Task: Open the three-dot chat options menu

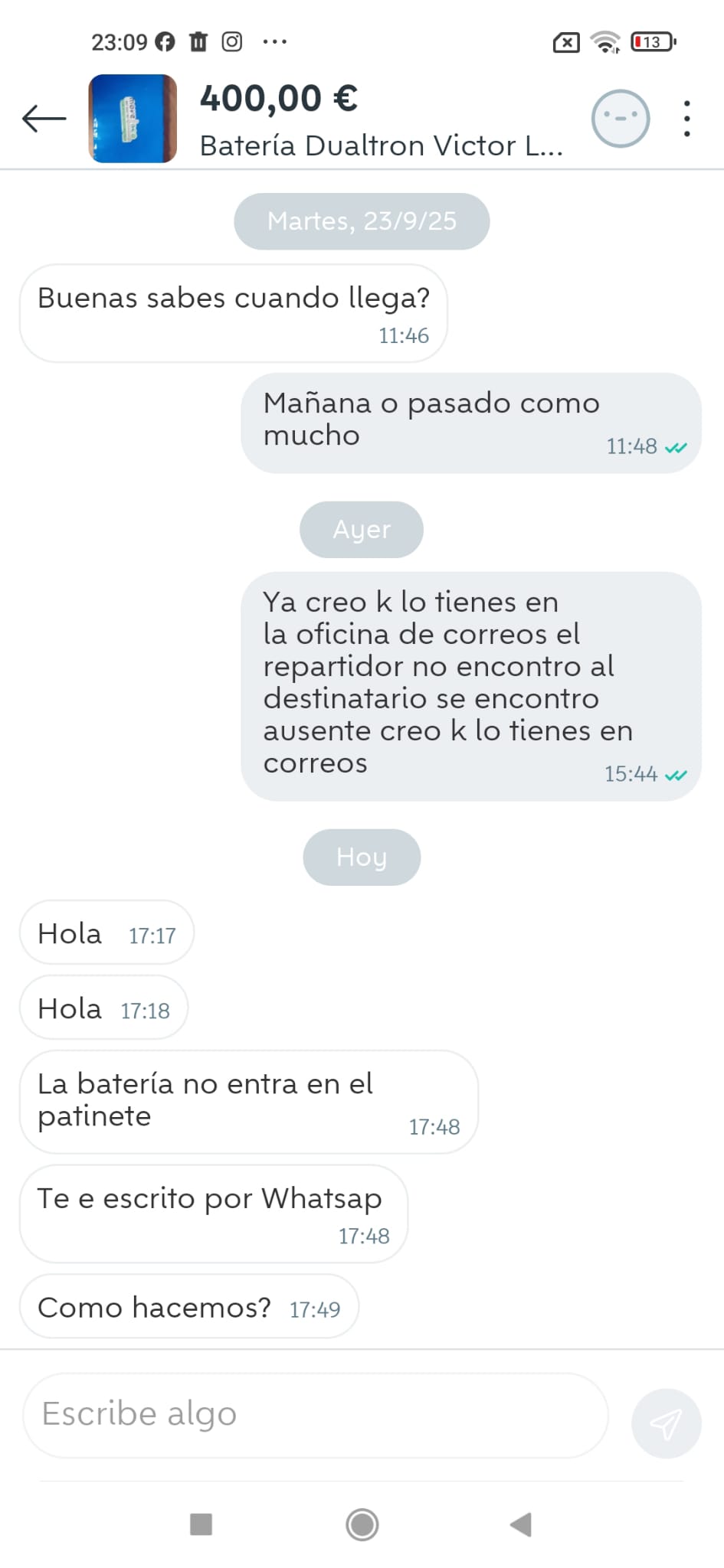Action: [687, 117]
